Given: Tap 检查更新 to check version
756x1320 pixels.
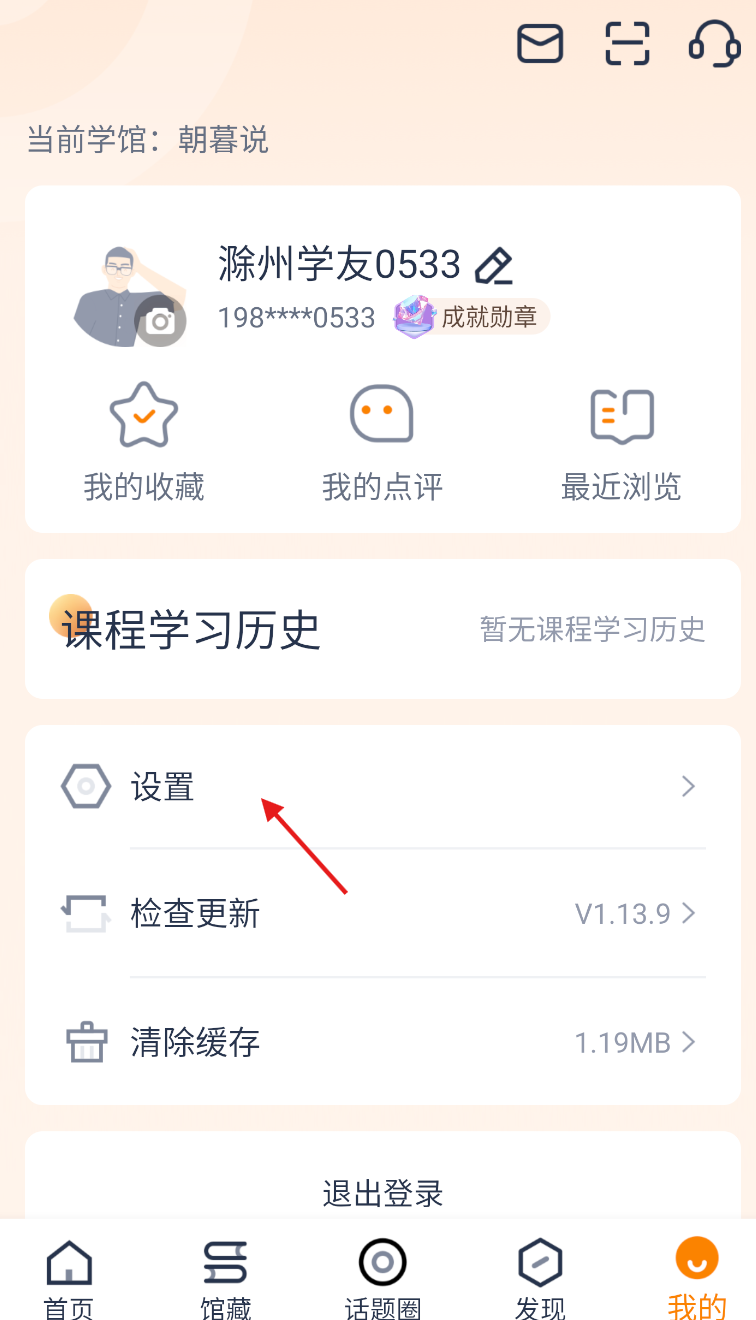Looking at the screenshot, I should [382, 913].
